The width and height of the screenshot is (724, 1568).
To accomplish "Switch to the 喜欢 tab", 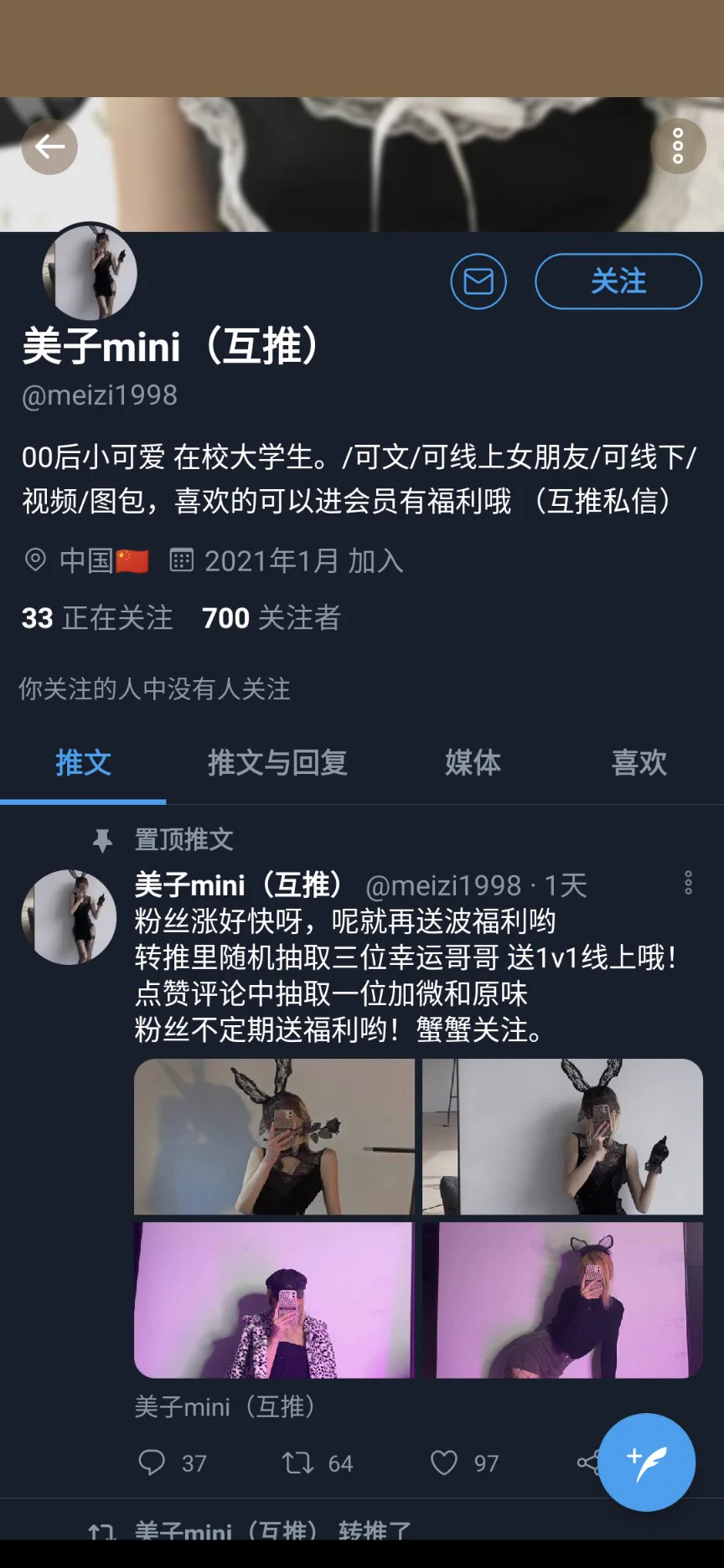I will 639,763.
